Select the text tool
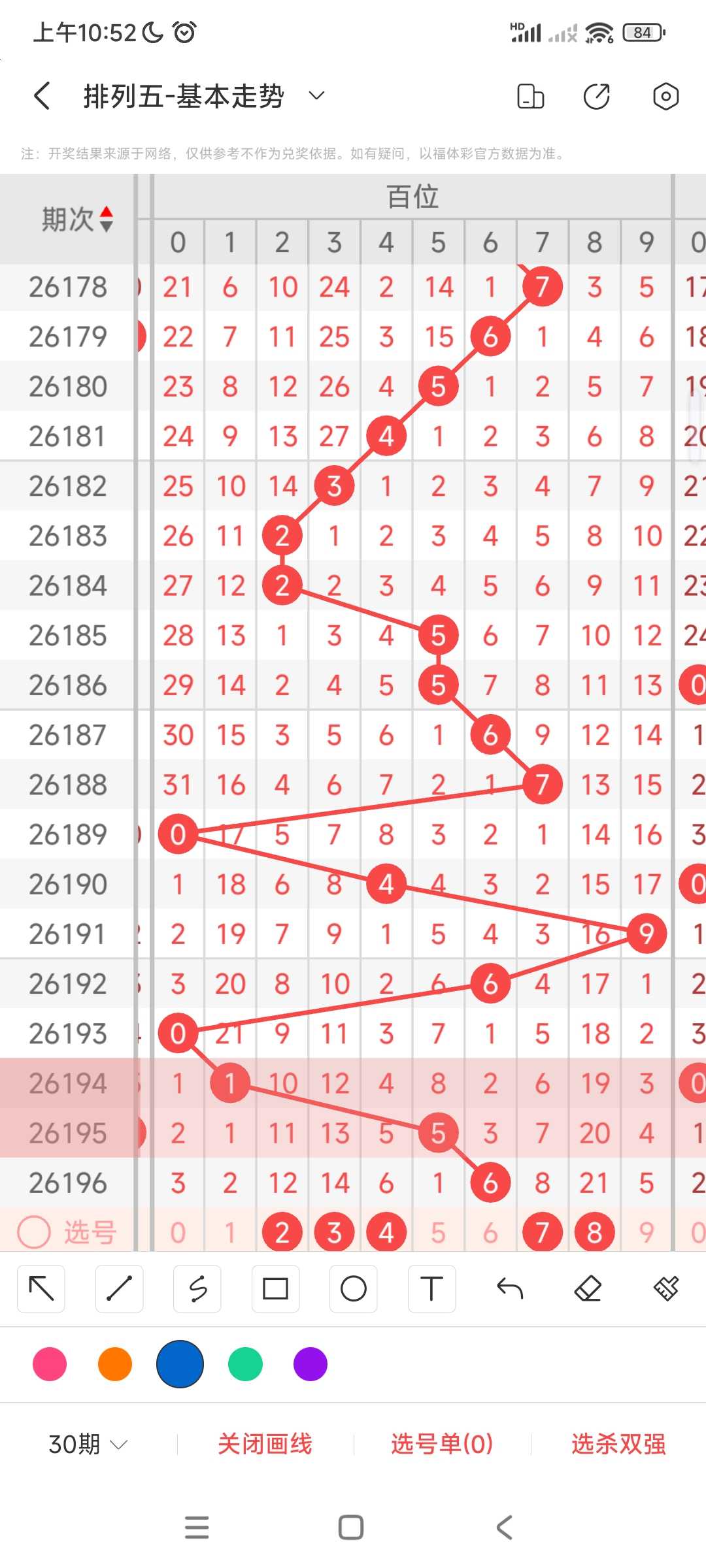 431,1288
